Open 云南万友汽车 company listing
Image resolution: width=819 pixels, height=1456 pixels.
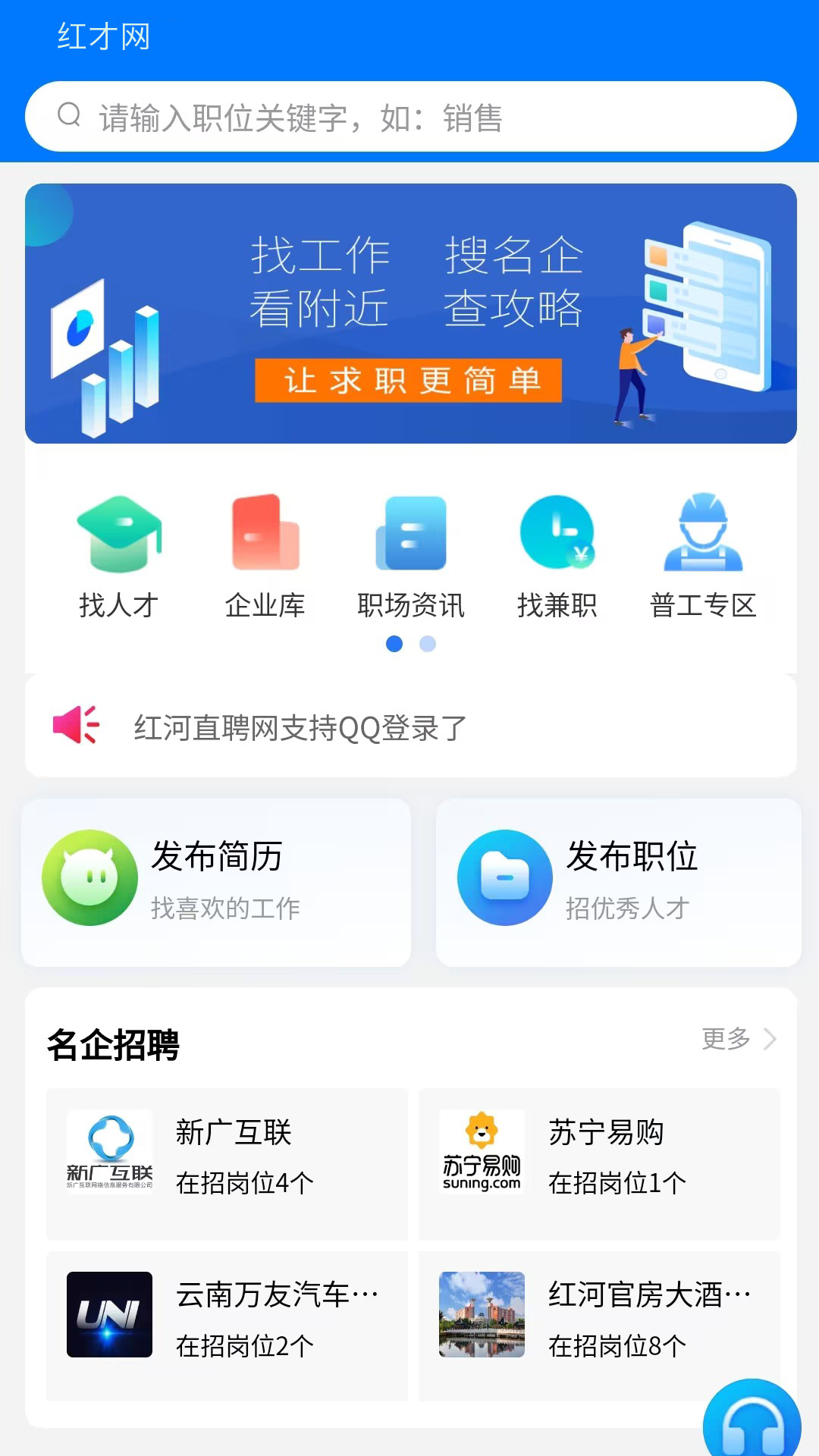111,1314
